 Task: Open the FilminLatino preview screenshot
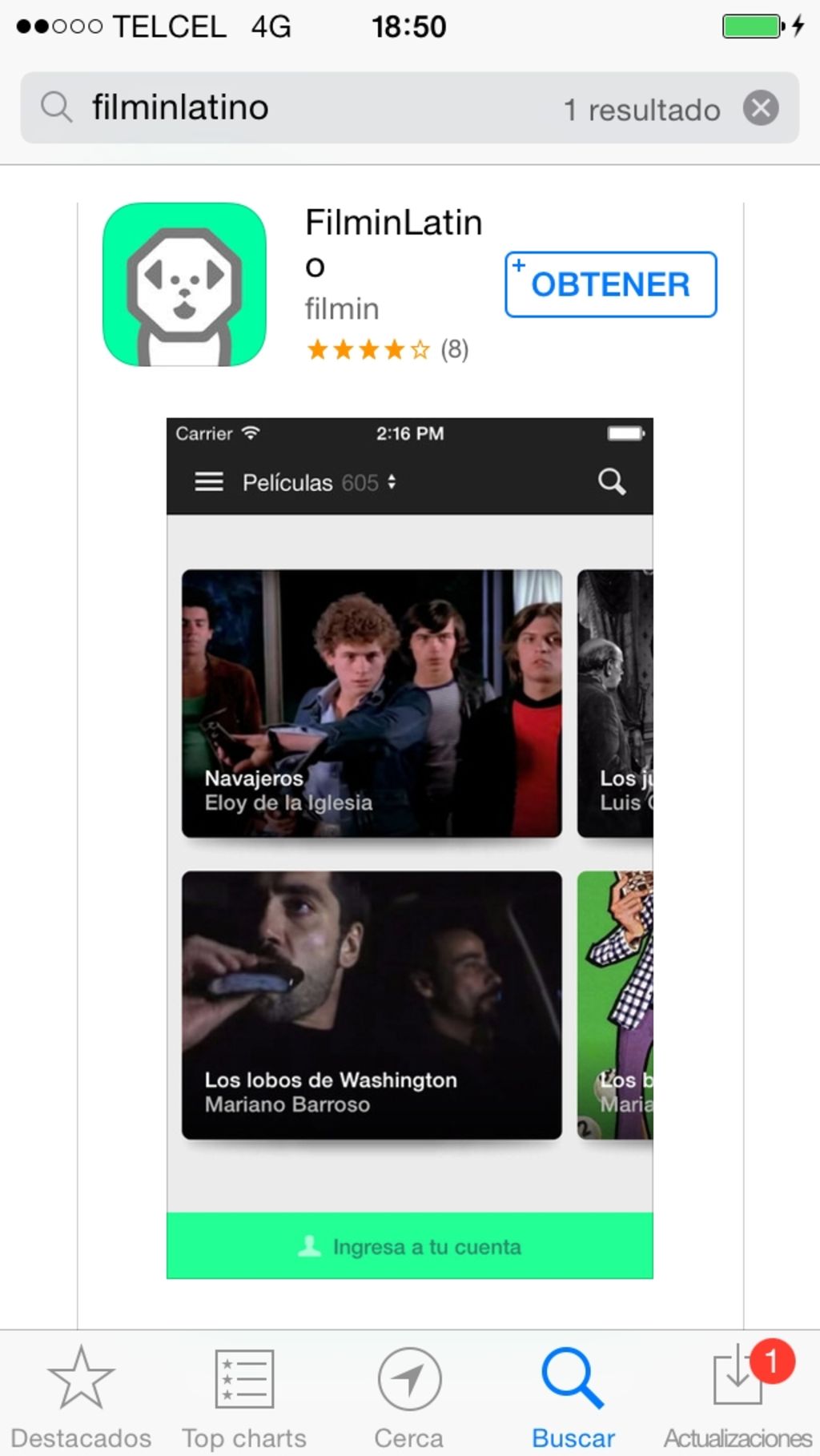click(409, 847)
